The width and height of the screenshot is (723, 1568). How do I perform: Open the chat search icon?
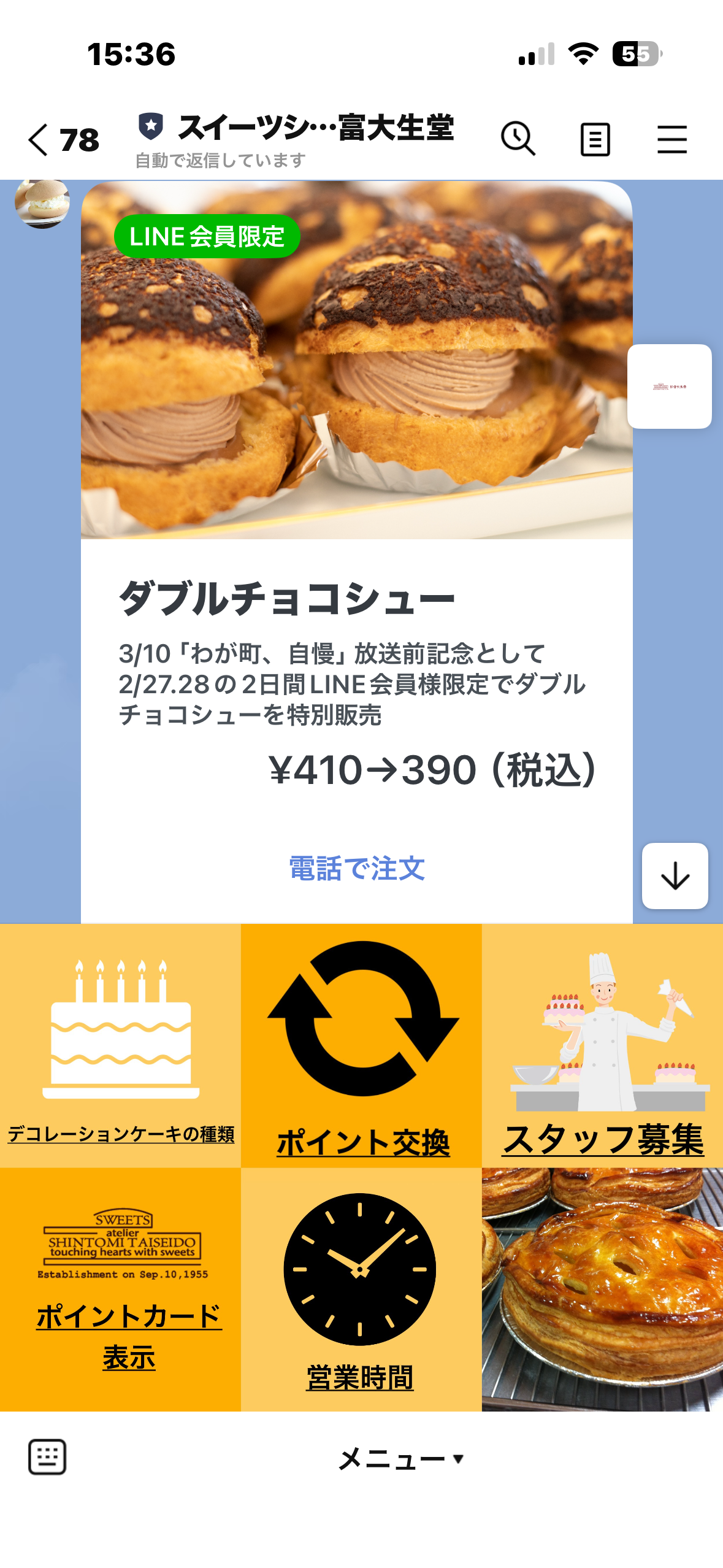point(518,139)
